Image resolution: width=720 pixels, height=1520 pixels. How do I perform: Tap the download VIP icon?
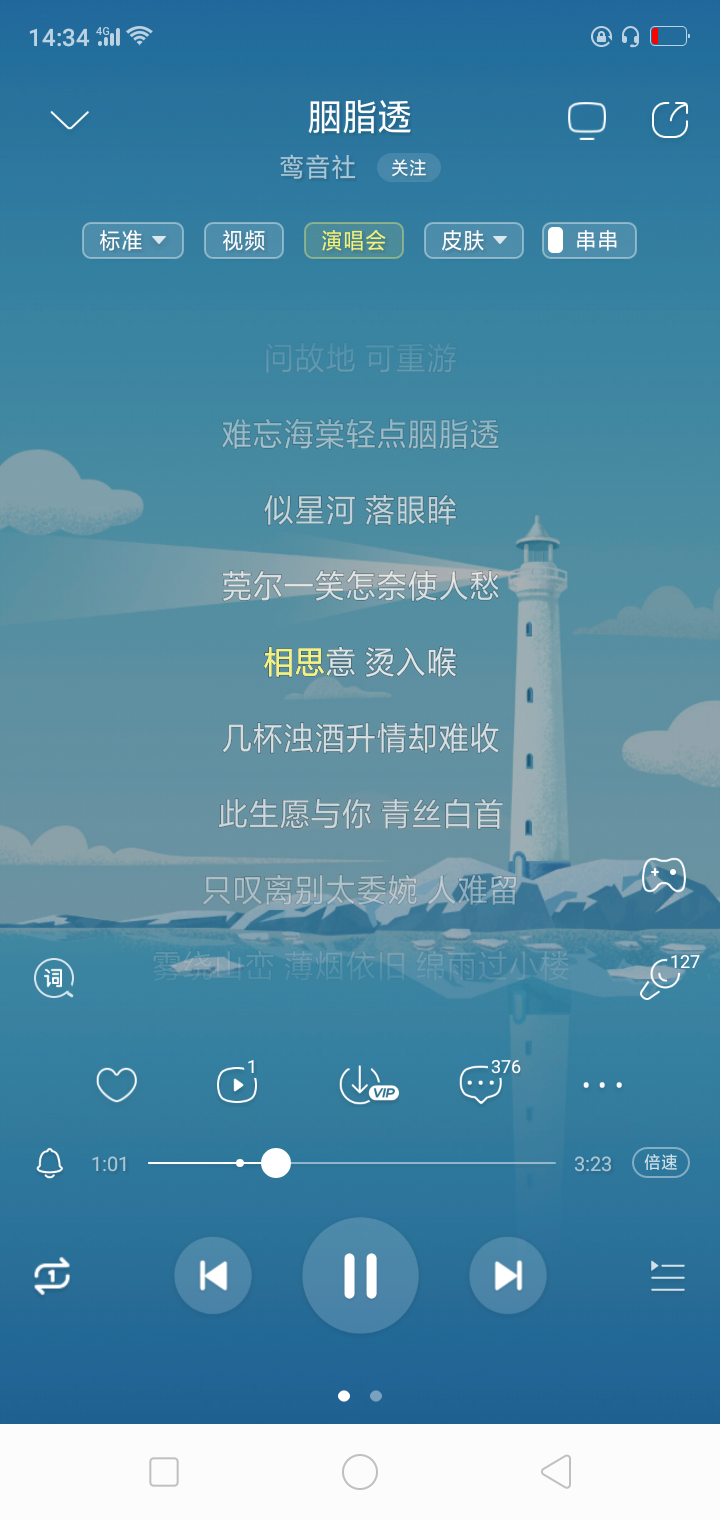click(369, 1083)
